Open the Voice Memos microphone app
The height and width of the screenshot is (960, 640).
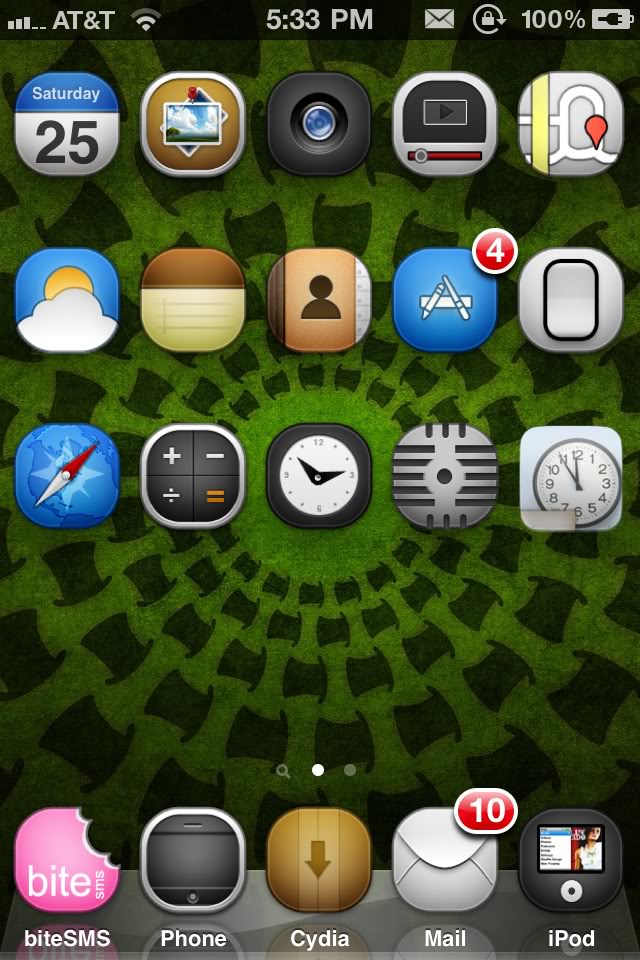tap(445, 476)
